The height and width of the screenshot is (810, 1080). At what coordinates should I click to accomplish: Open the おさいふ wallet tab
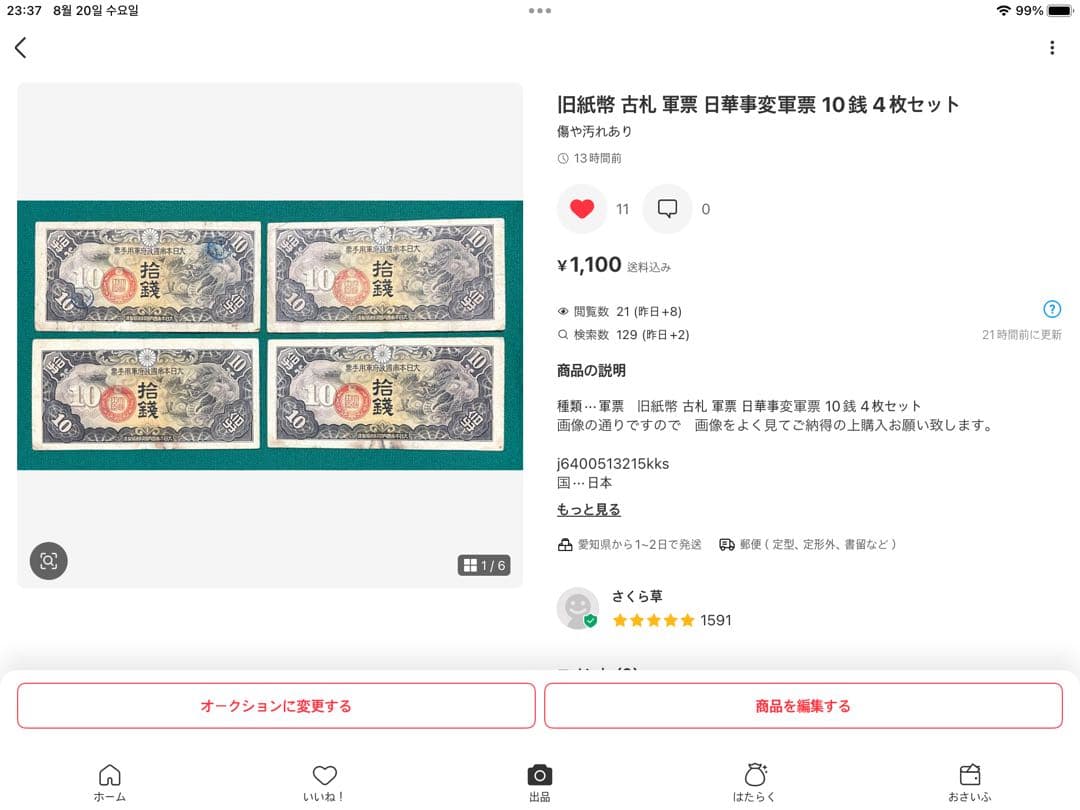click(x=970, y=782)
